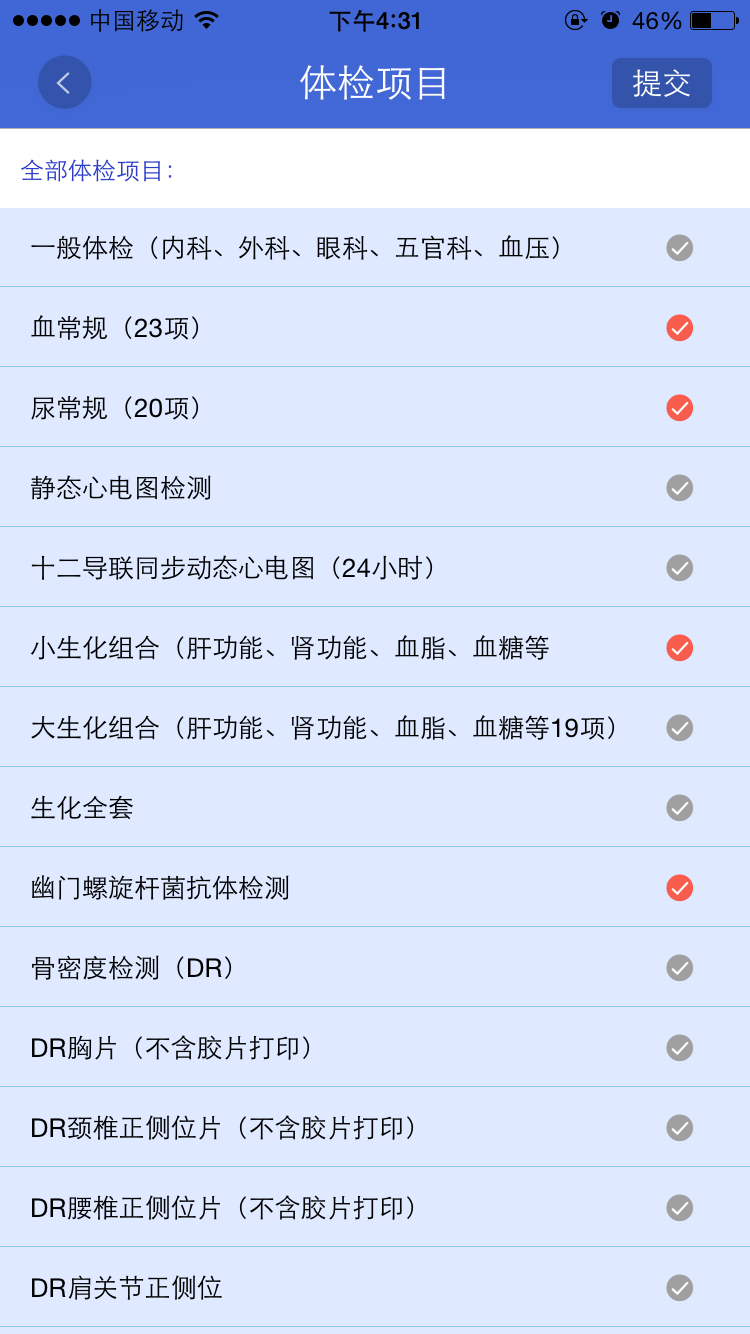The height and width of the screenshot is (1334, 750).
Task: Toggle off 小生化组合 selection
Action: (x=679, y=648)
